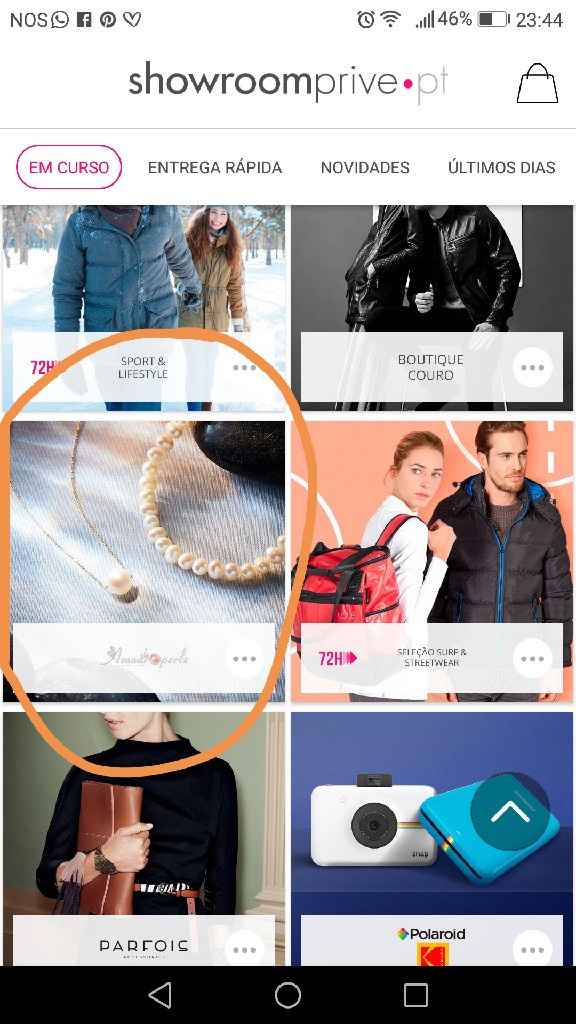Screen dimensions: 576x1024
Task: Go to the Últimos Dias tab
Action: pos(502,168)
